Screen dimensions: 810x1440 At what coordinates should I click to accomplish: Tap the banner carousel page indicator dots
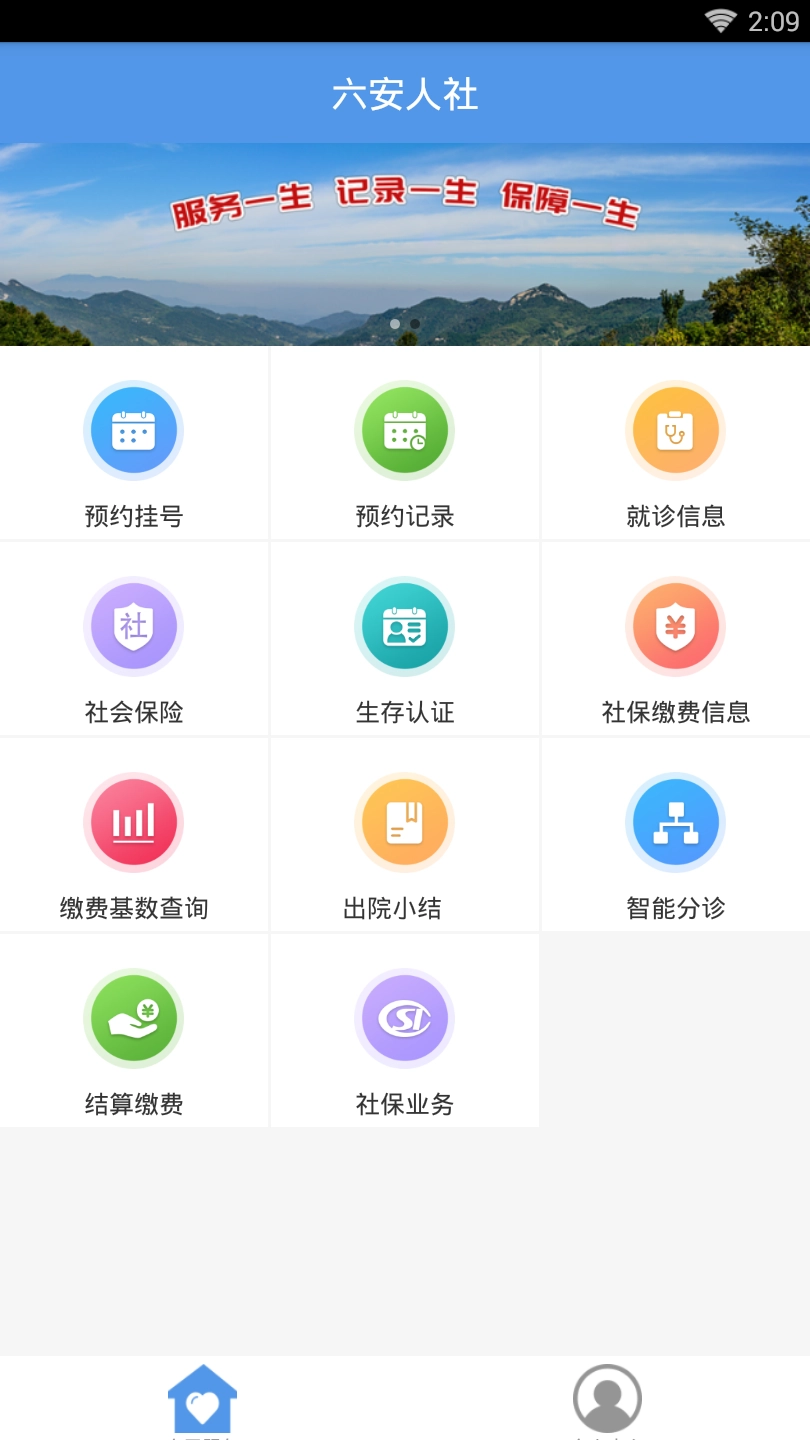tap(405, 324)
